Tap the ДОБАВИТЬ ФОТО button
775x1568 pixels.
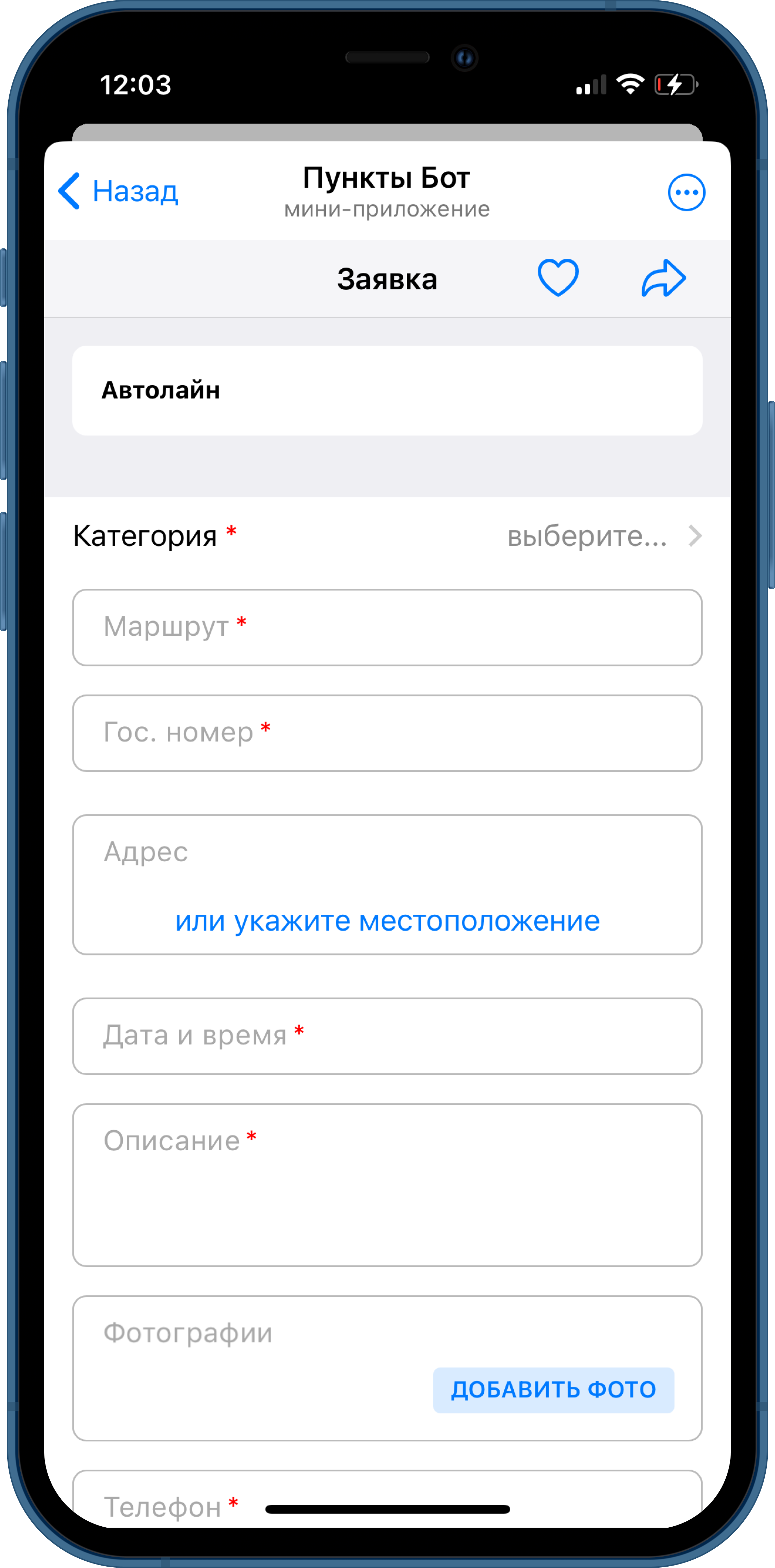coord(554,1390)
